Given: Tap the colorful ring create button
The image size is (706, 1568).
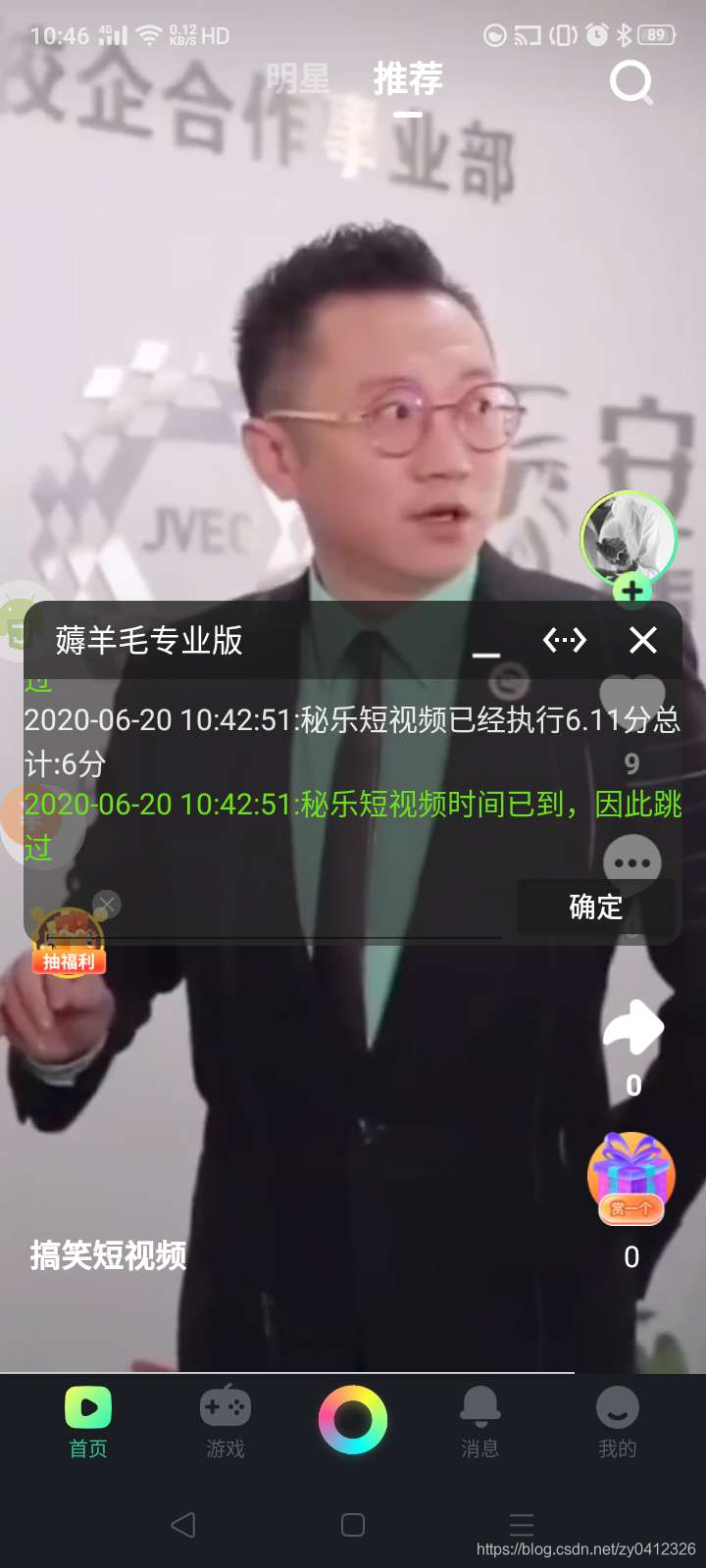Looking at the screenshot, I should [x=353, y=1419].
